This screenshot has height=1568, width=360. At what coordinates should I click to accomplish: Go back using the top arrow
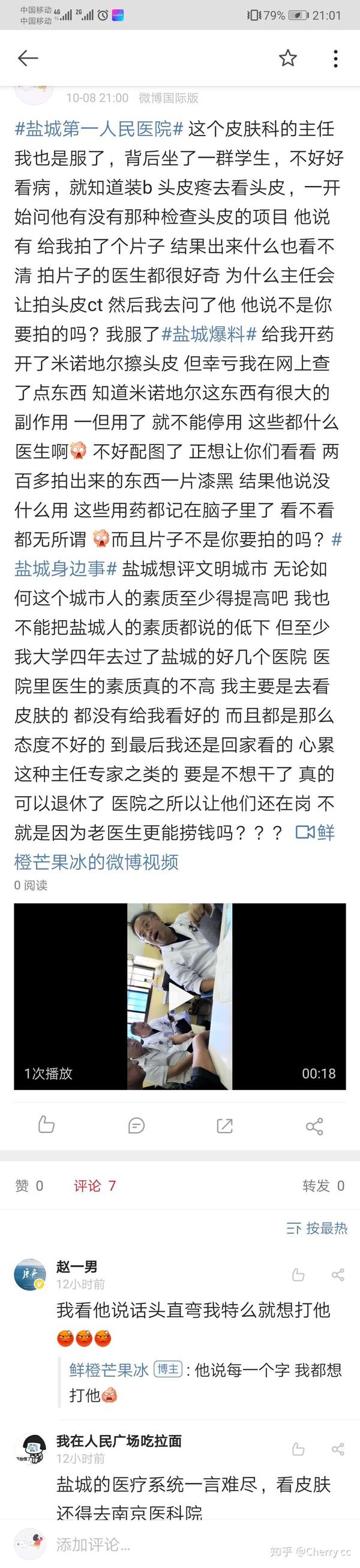[x=28, y=58]
